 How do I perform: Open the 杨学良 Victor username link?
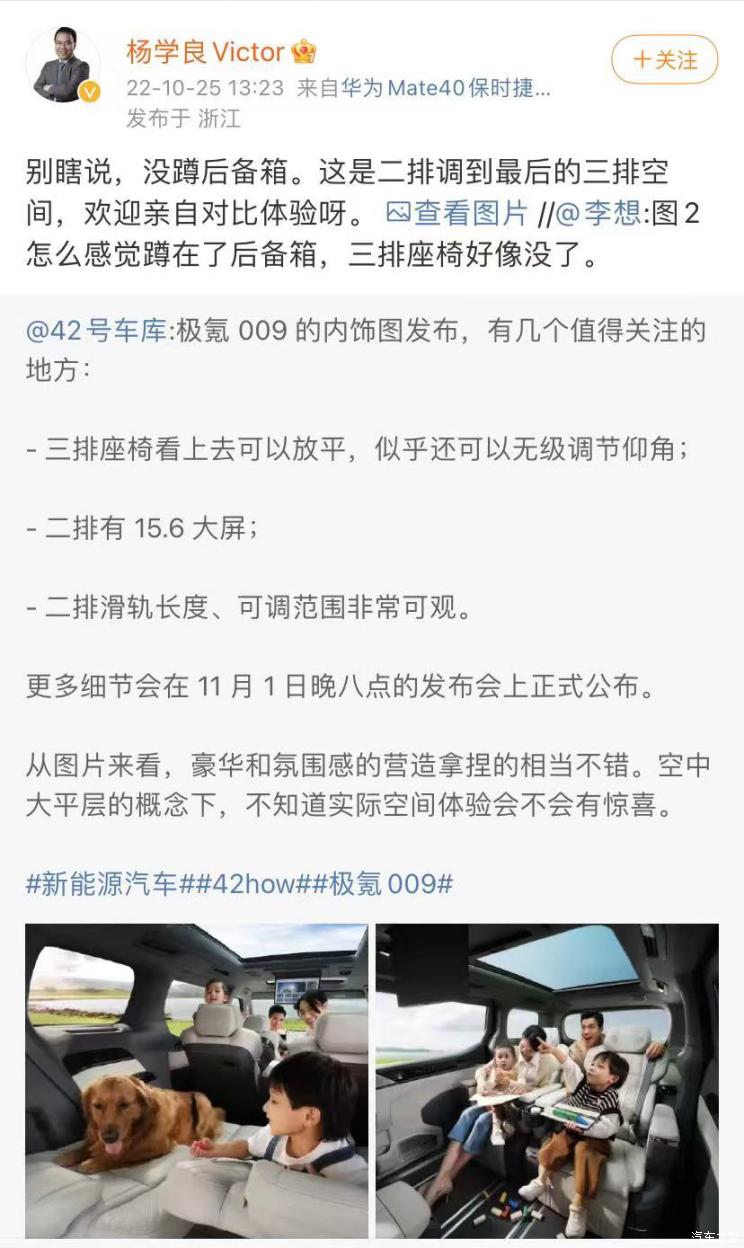[207, 52]
